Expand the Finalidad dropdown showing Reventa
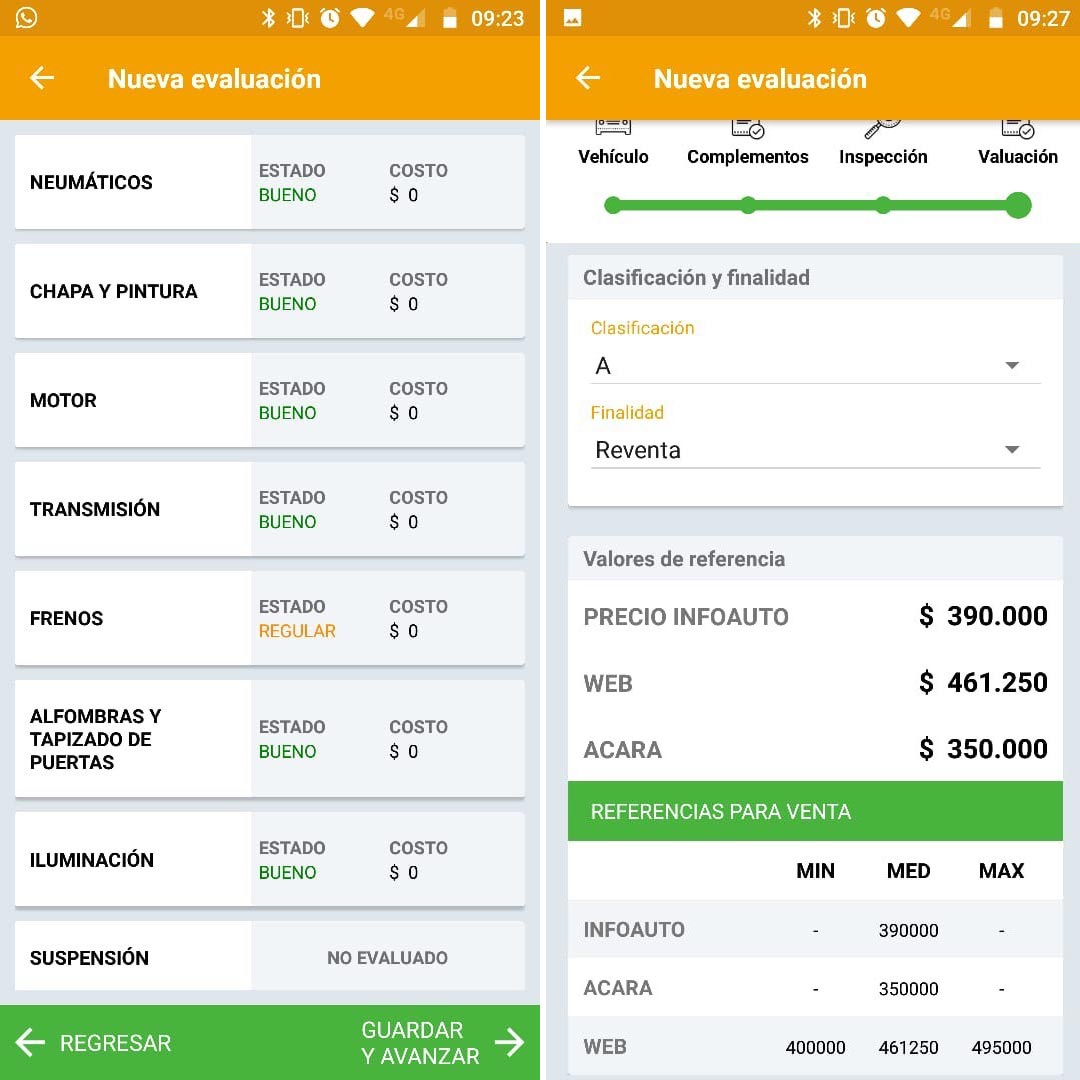This screenshot has width=1080, height=1080. point(814,450)
